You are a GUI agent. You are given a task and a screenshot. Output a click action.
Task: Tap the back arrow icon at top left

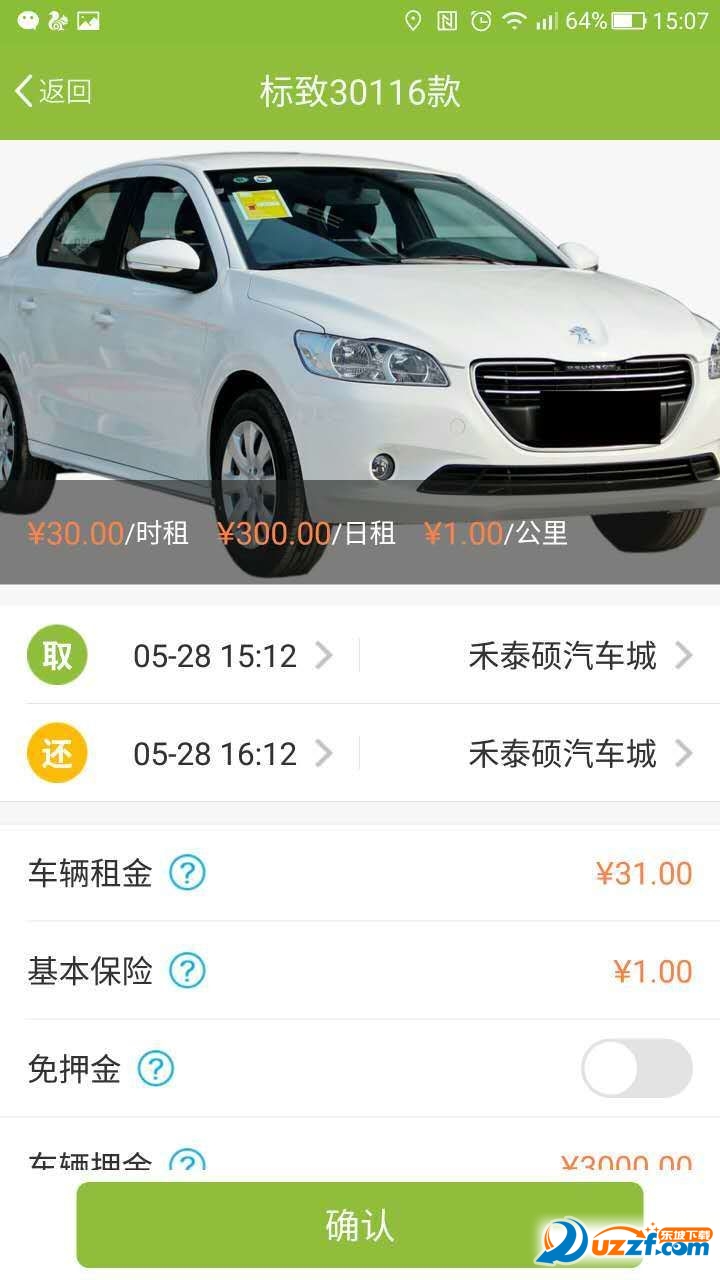click(x=24, y=90)
